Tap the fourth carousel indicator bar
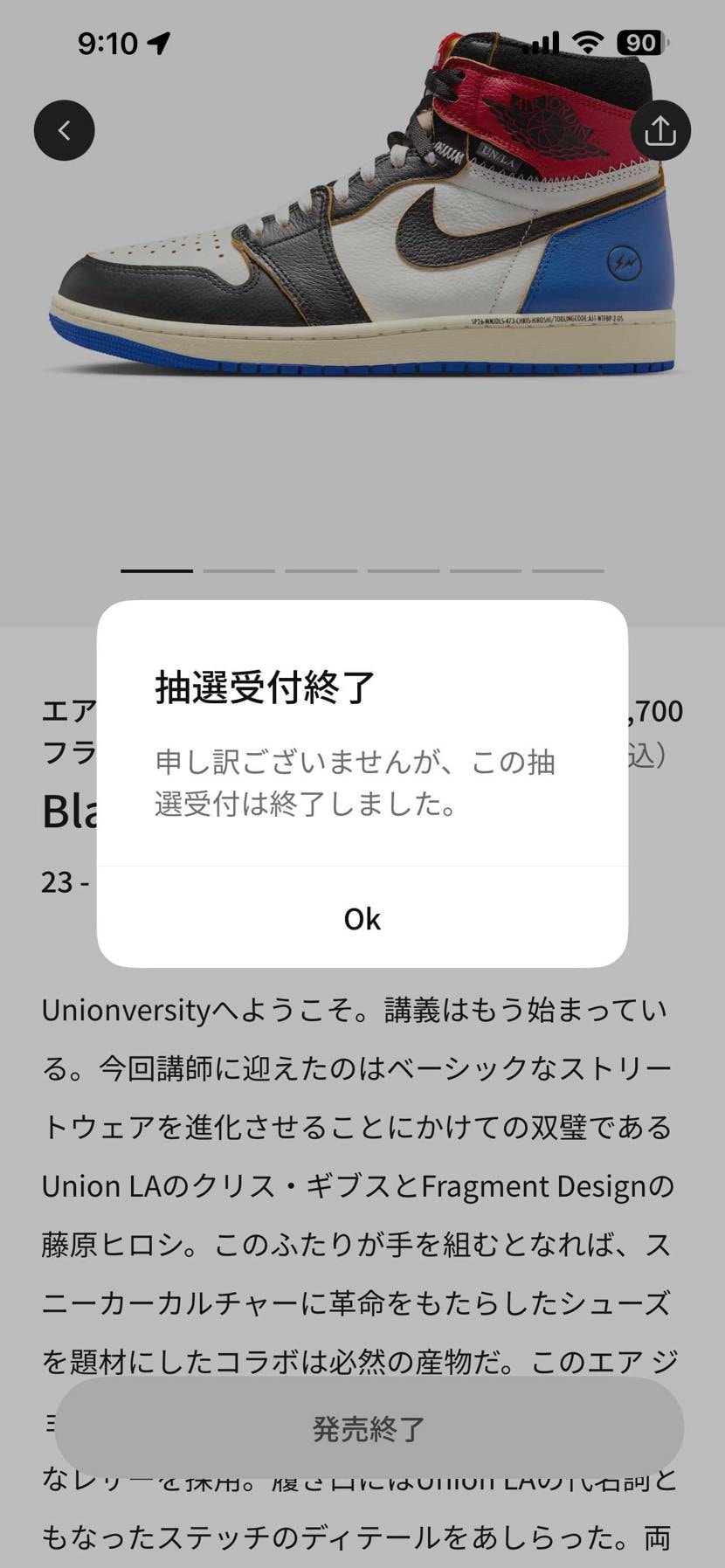 point(404,569)
